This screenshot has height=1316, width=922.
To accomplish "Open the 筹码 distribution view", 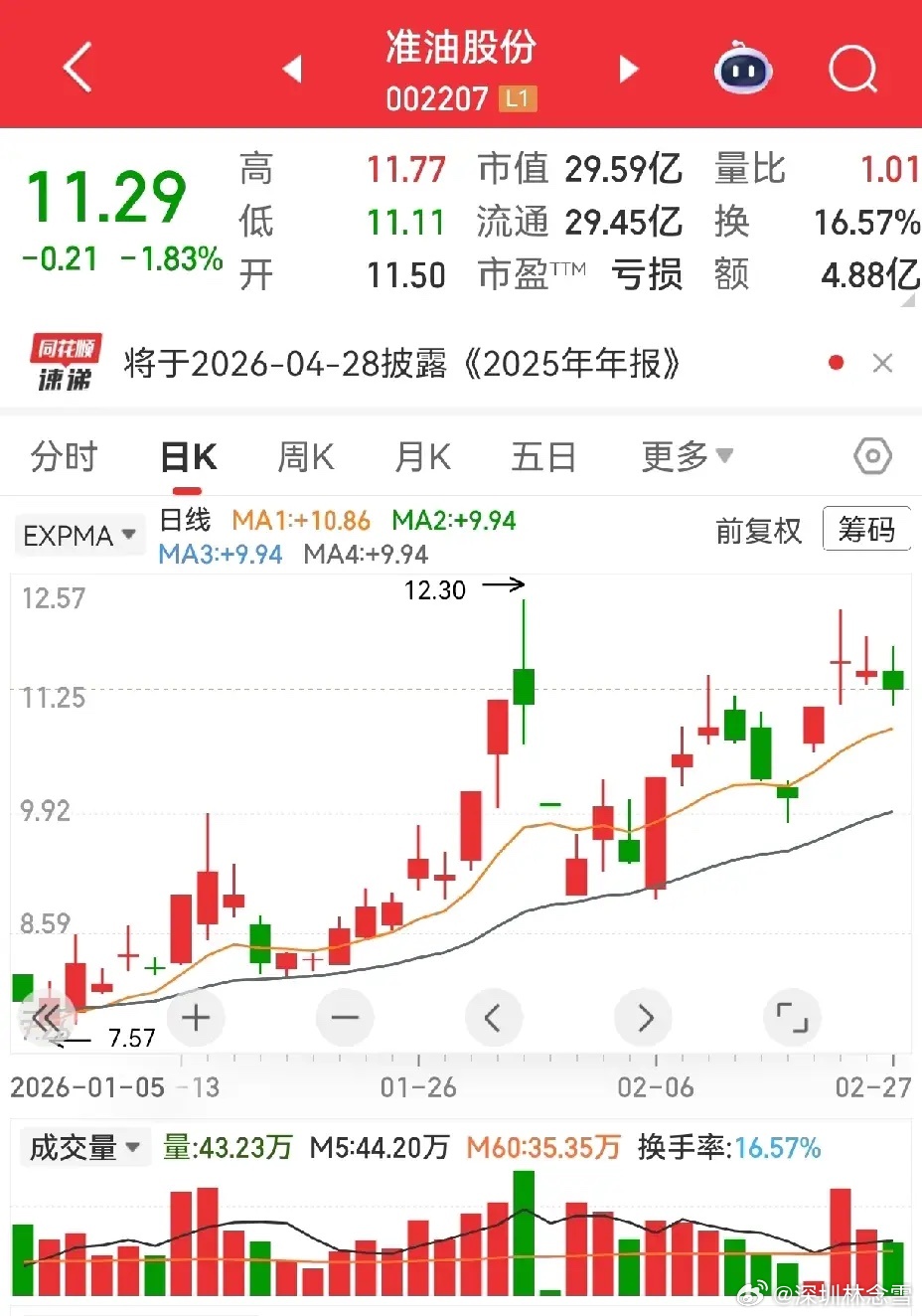I will coord(865,530).
